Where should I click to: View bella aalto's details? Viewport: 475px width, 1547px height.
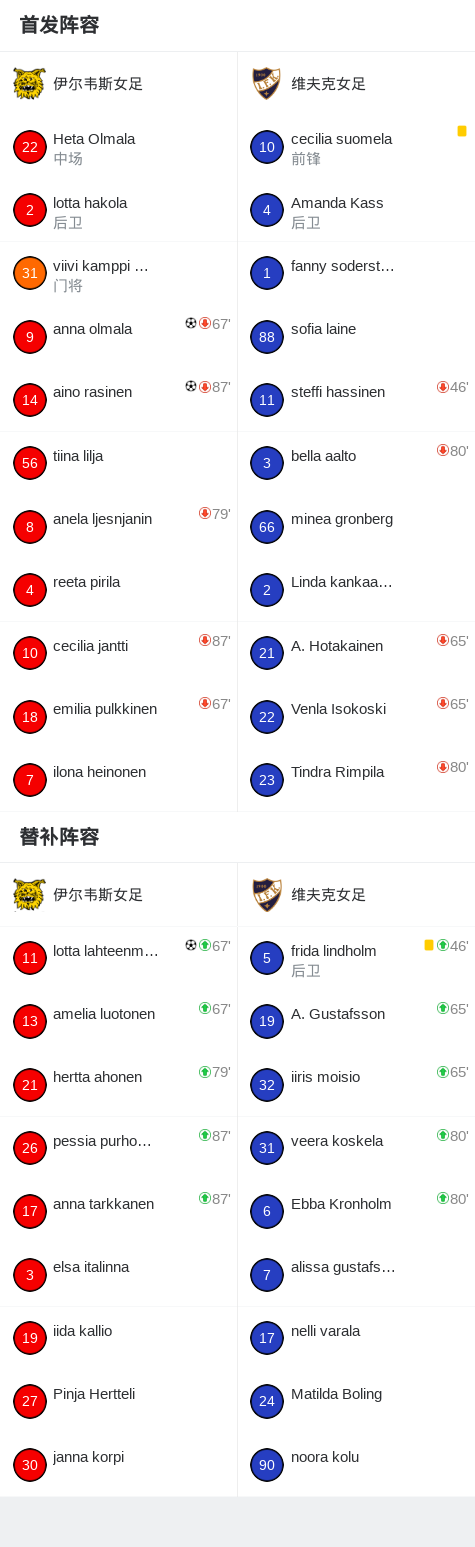click(x=356, y=463)
